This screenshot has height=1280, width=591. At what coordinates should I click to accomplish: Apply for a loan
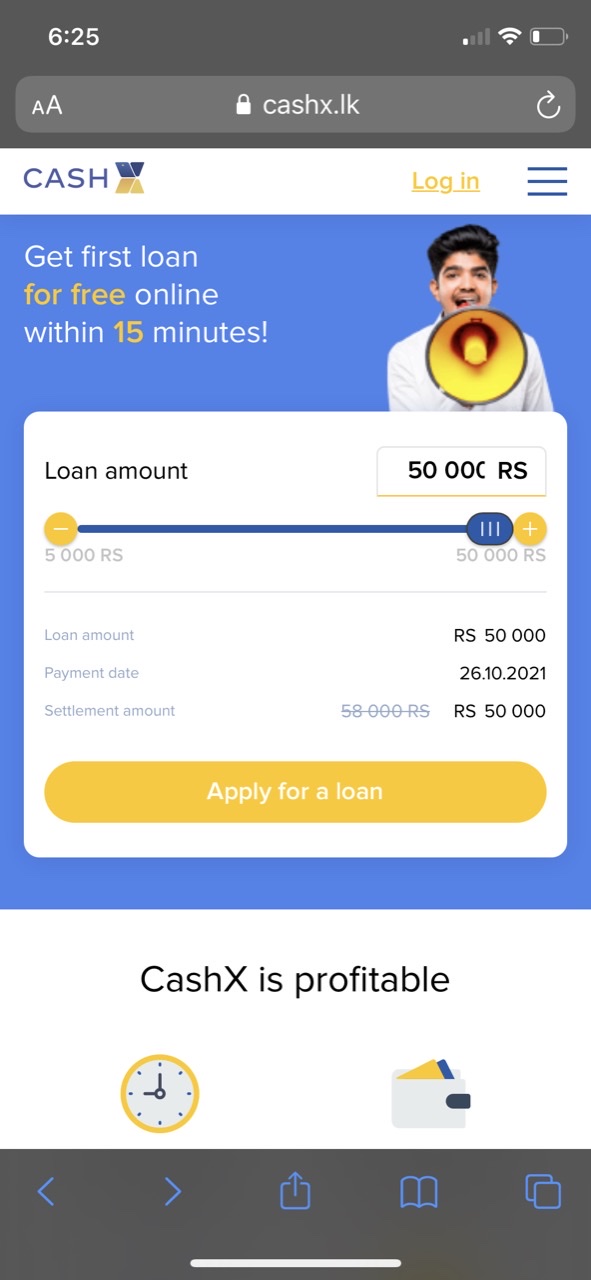(295, 792)
